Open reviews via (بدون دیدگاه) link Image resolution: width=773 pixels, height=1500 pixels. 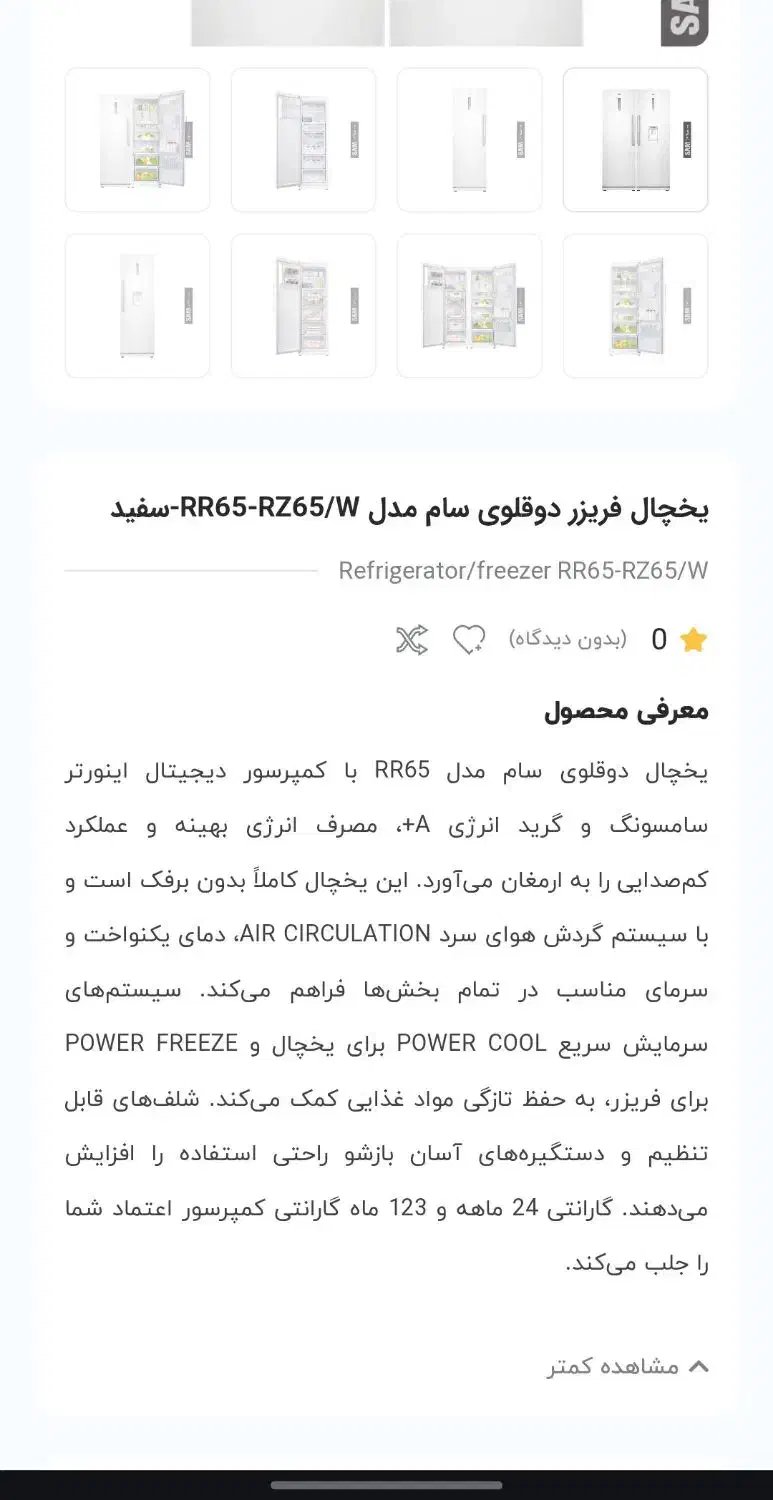point(568,638)
